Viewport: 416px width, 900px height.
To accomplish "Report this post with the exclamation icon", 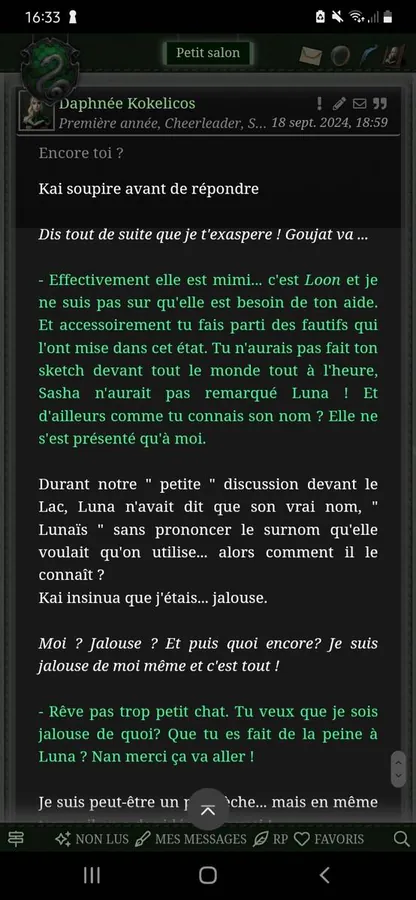I will [x=320, y=103].
